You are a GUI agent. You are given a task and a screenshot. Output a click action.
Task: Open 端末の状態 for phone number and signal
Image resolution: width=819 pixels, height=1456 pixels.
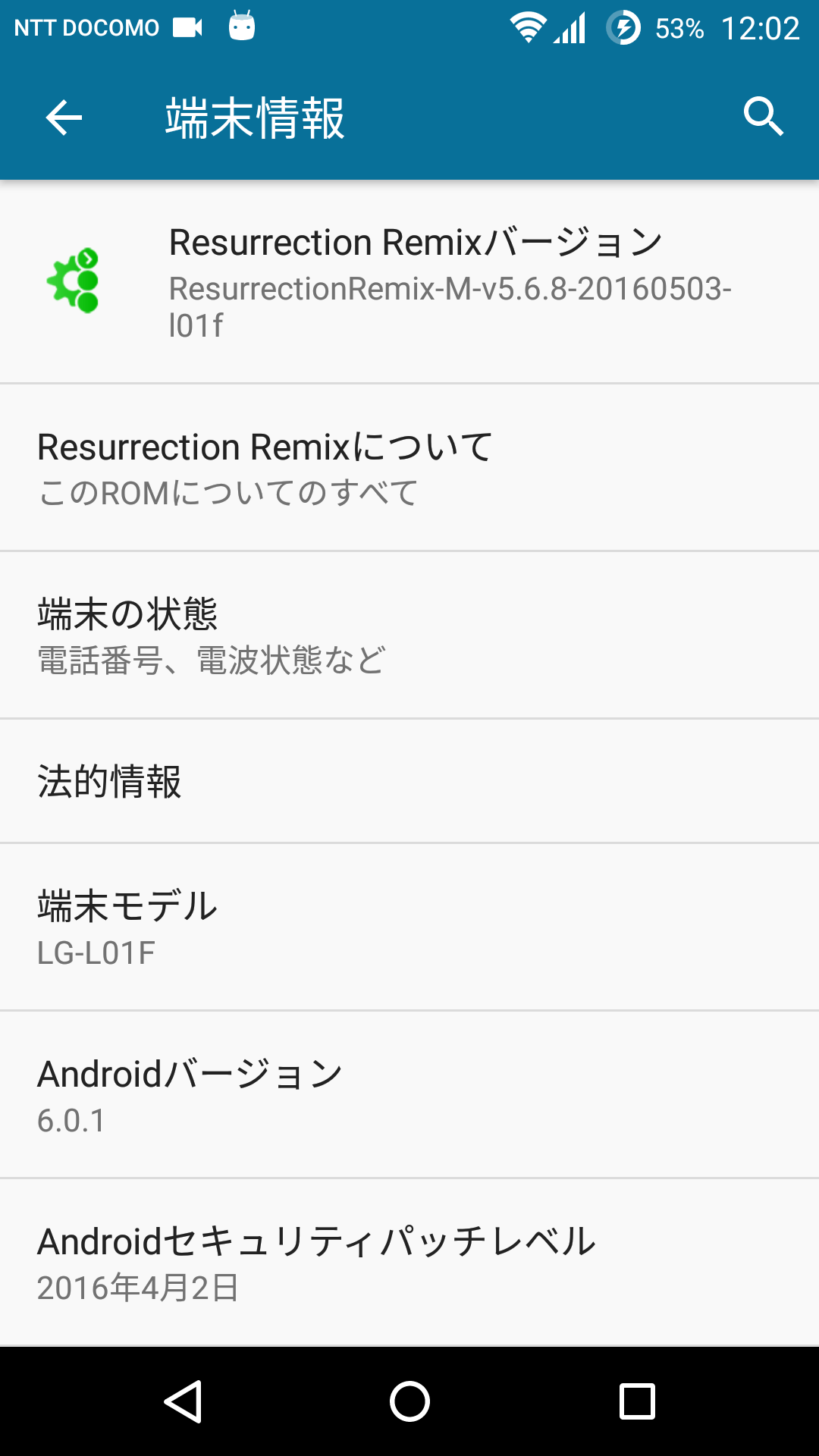409,635
